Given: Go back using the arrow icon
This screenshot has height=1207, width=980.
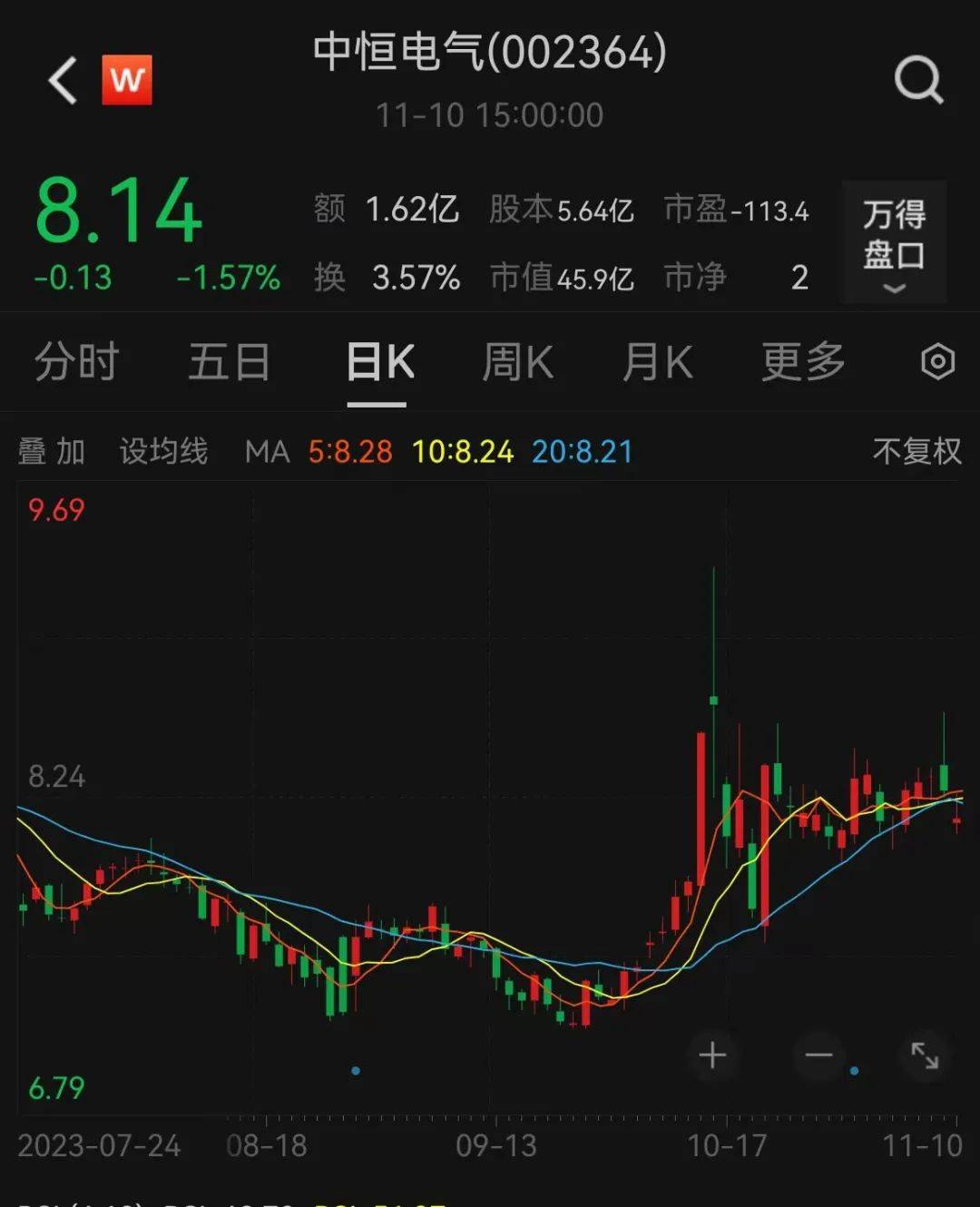Looking at the screenshot, I should (64, 81).
